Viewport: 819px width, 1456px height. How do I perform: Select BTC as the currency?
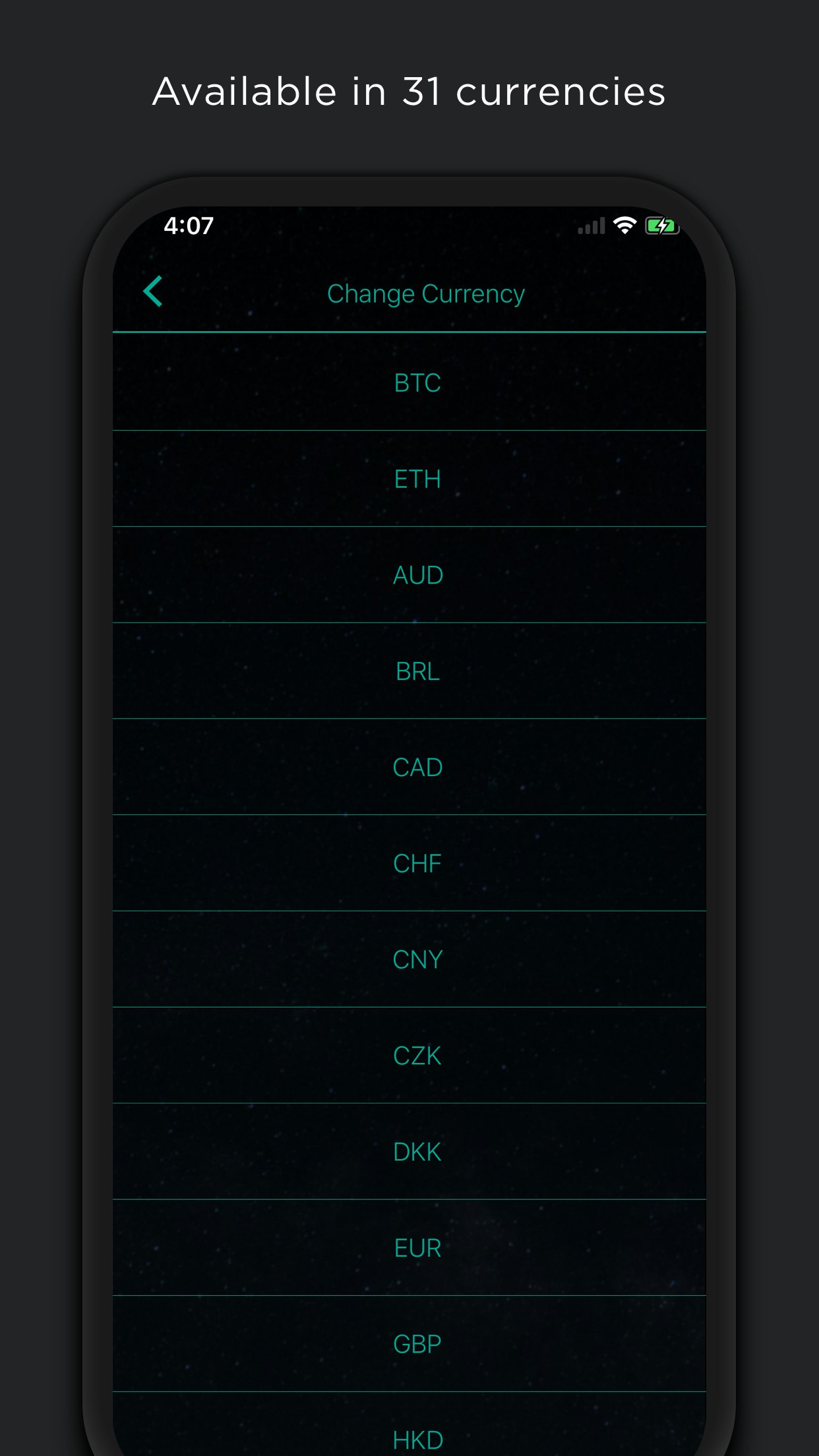(x=417, y=382)
